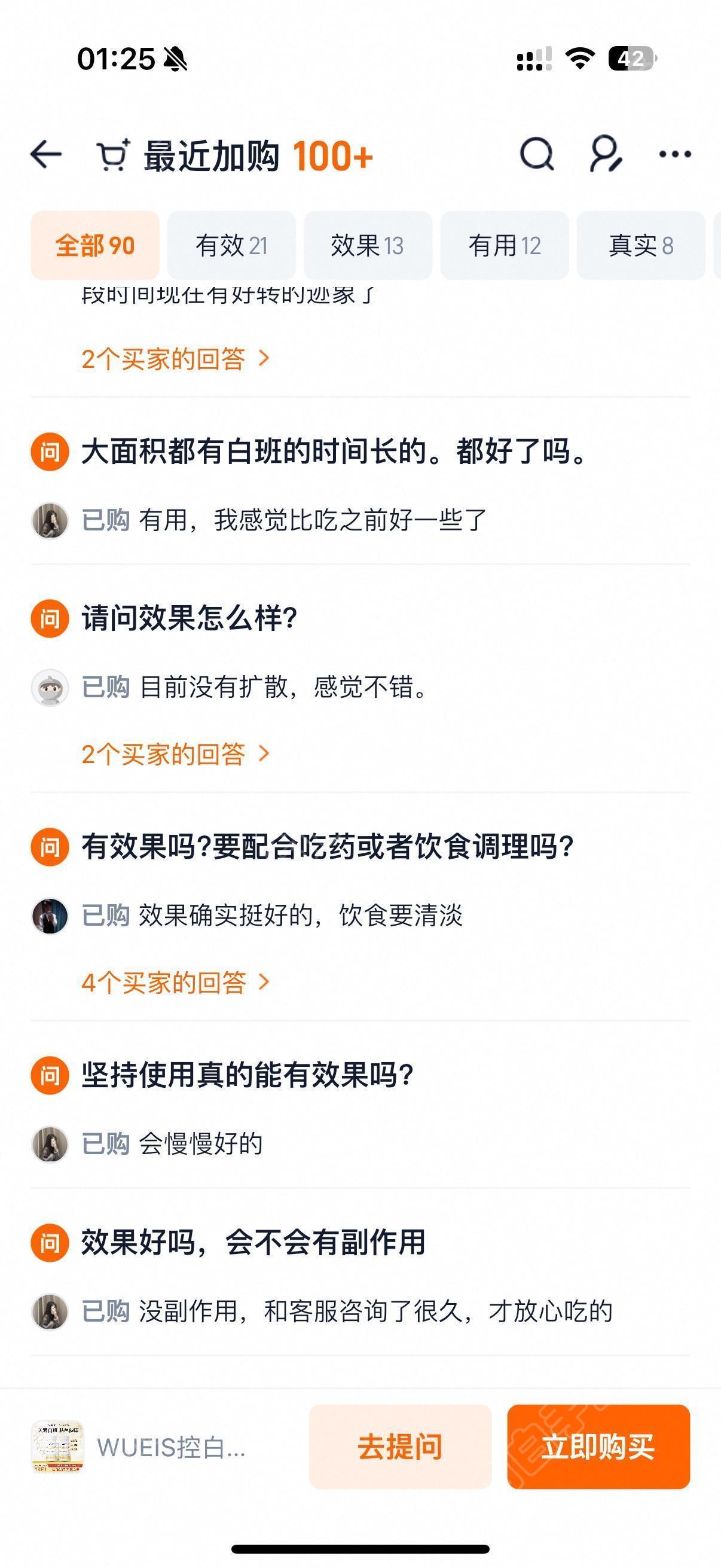Open question 坚持使用真的能有效果吗
Image resolution: width=721 pixels, height=1568 pixels.
[x=248, y=1075]
